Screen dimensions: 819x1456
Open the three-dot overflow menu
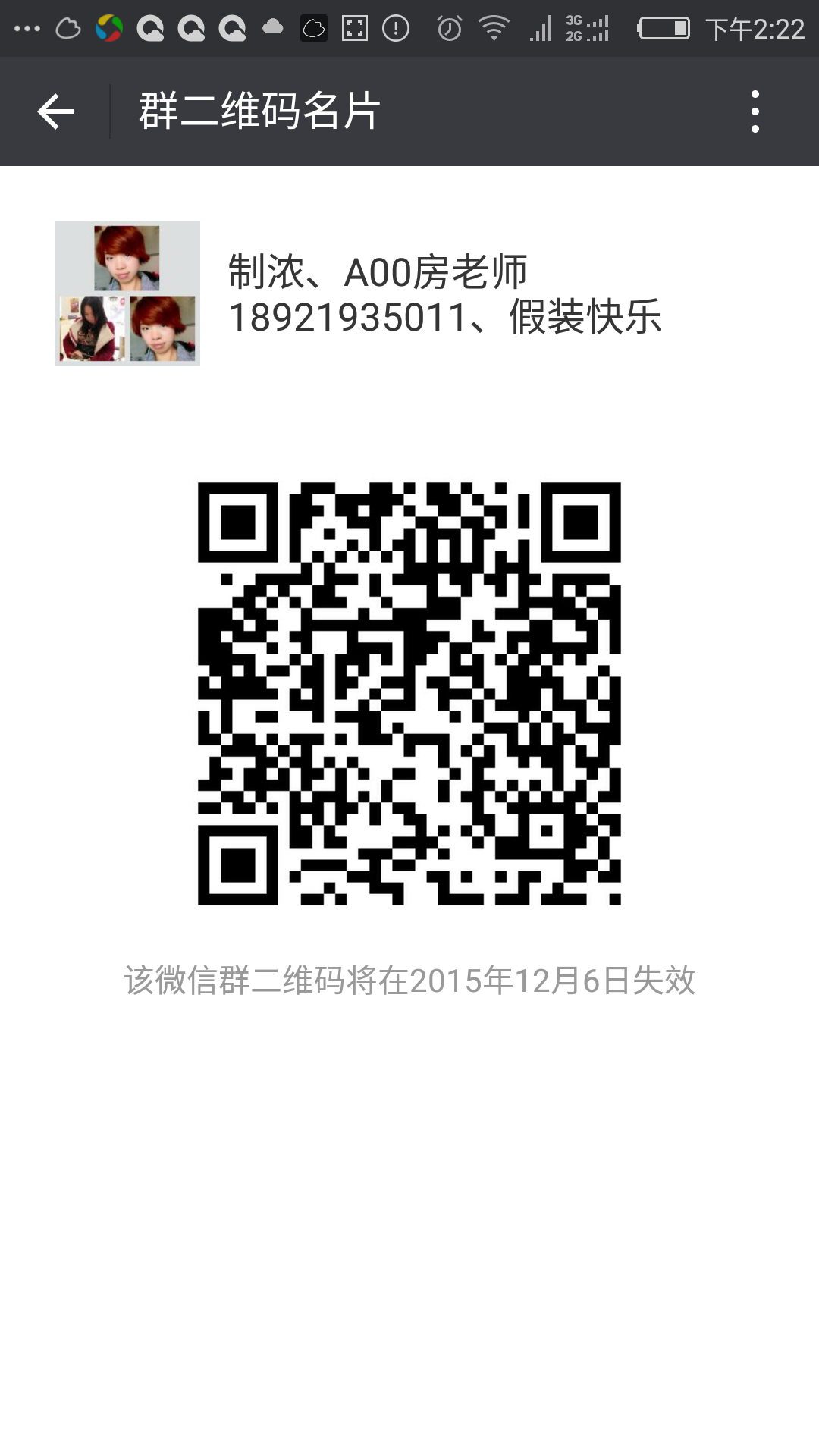coord(755,111)
